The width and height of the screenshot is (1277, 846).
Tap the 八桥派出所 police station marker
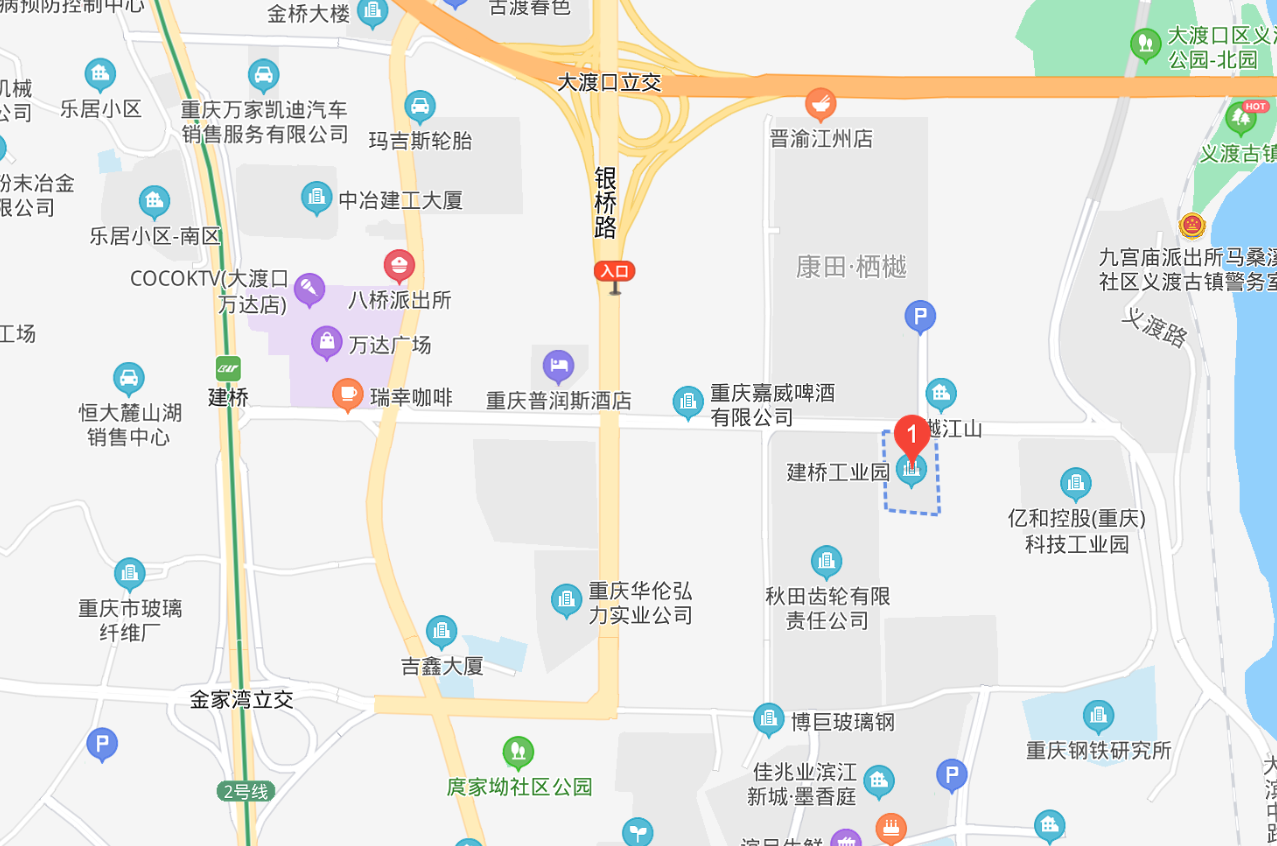[399, 267]
